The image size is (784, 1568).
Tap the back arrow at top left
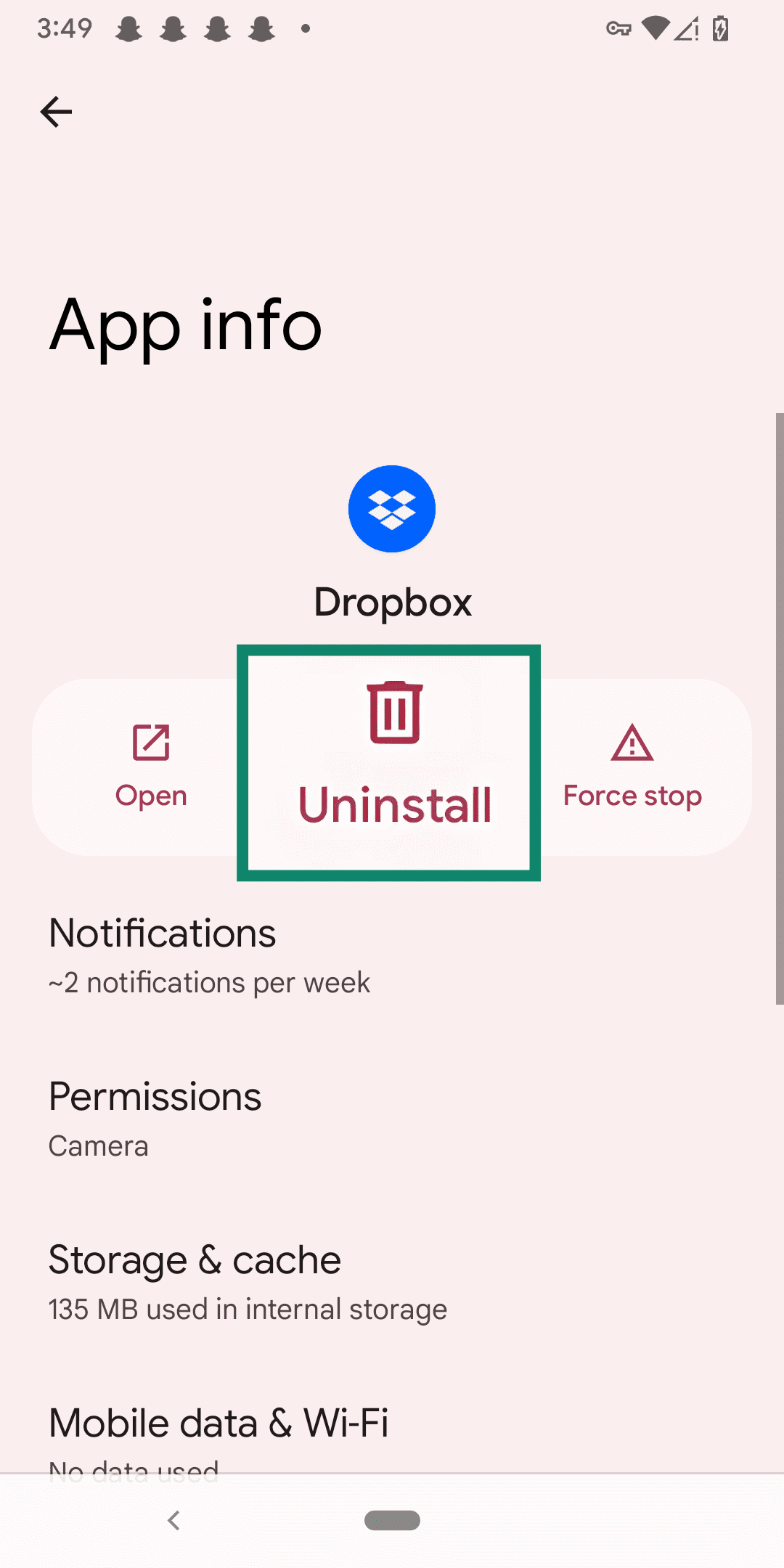(x=56, y=111)
